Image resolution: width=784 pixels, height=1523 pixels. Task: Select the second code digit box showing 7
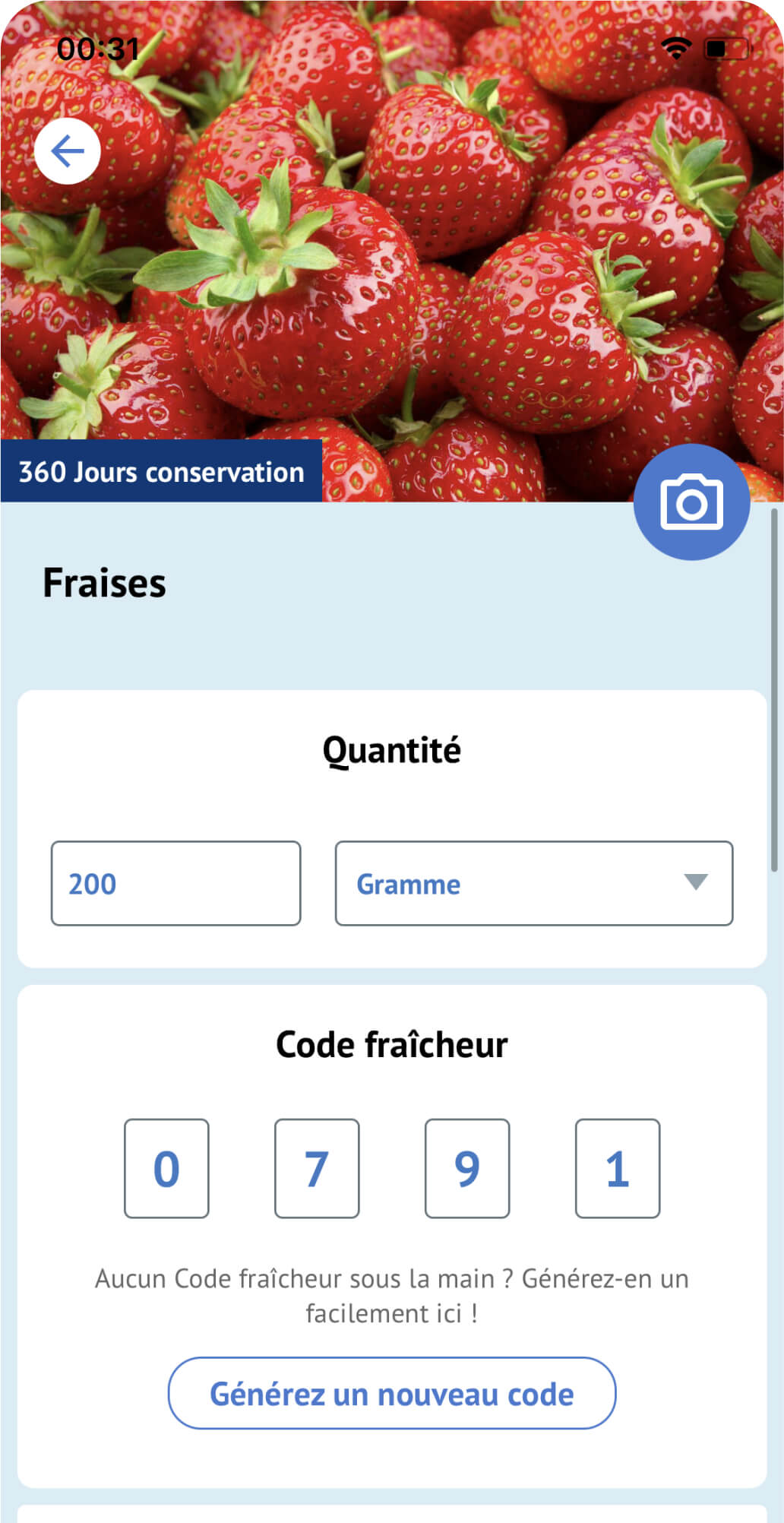pos(317,1168)
